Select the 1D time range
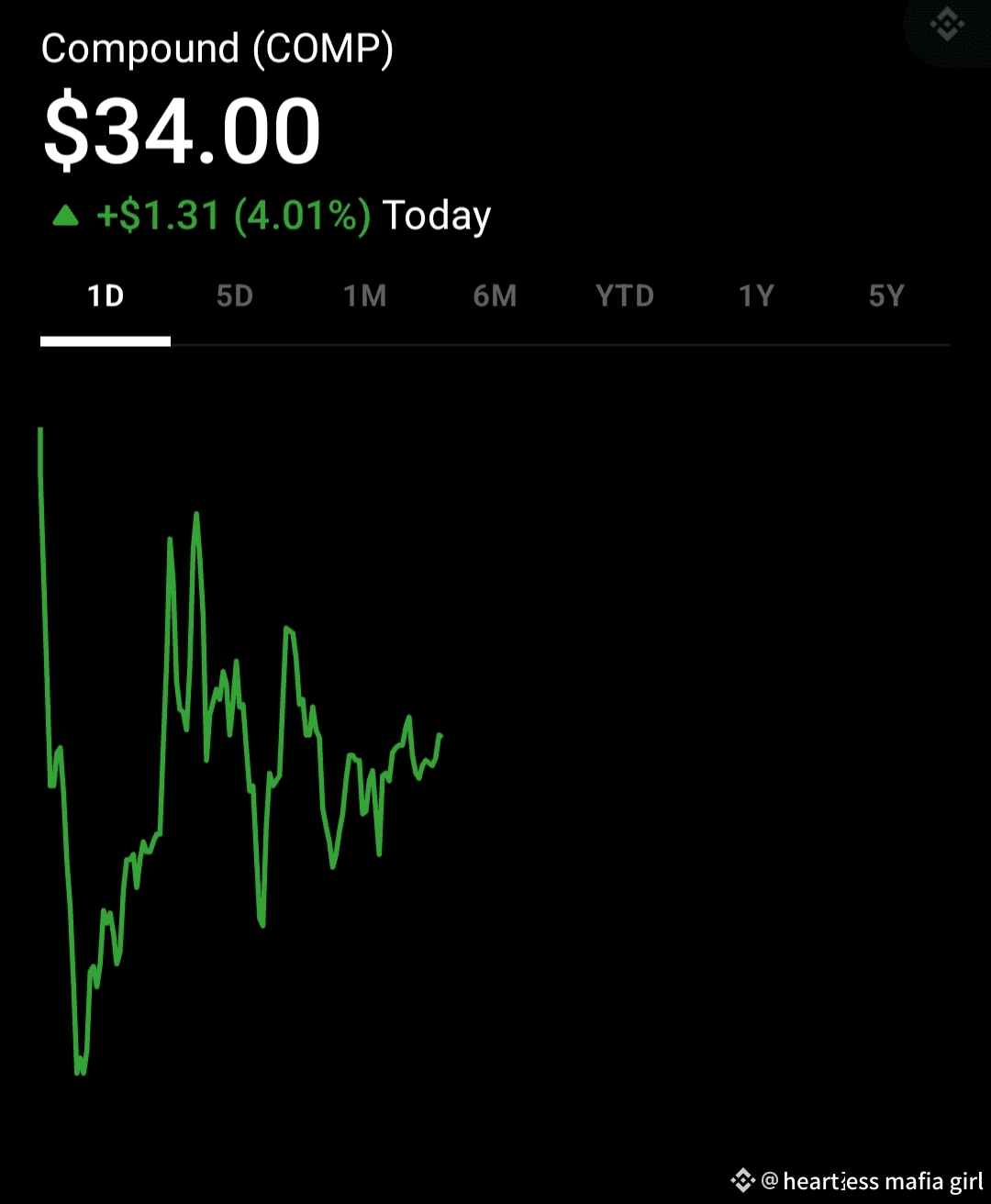 coord(106,296)
